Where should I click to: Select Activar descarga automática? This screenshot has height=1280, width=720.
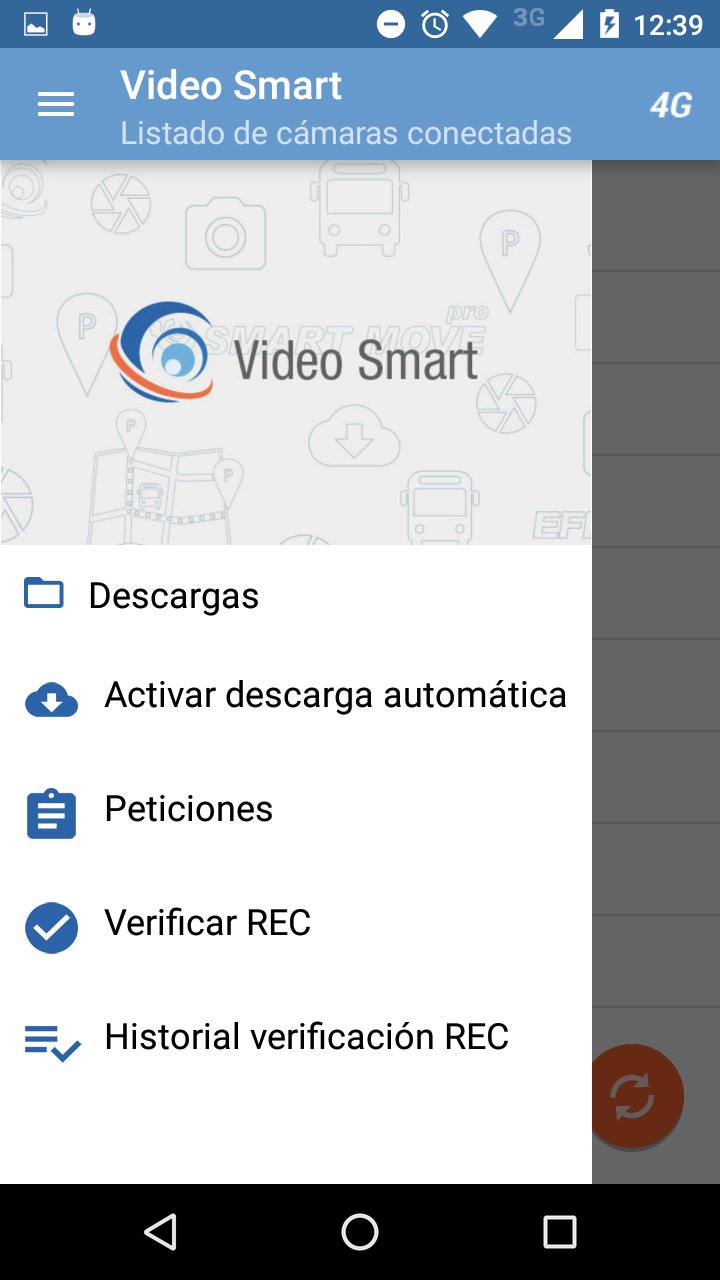(296, 697)
